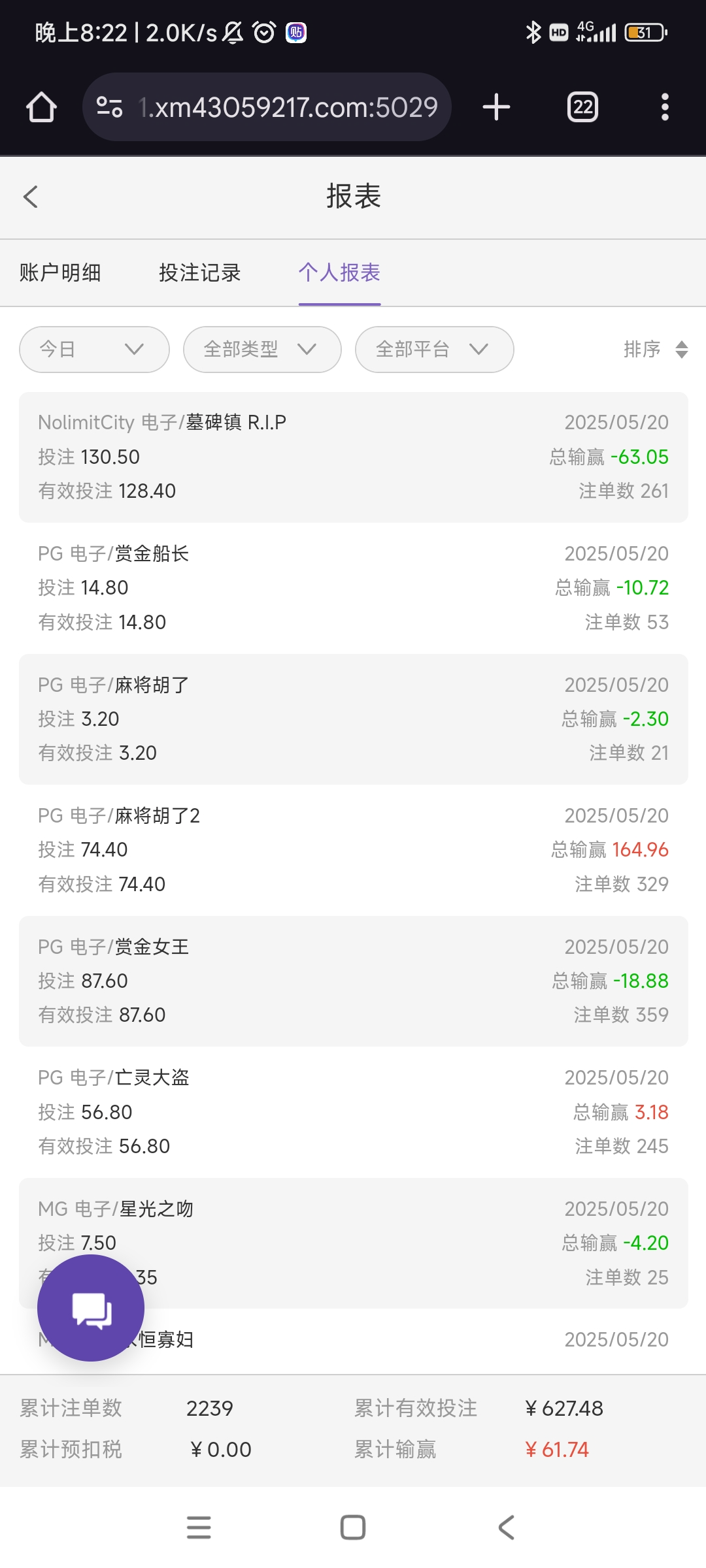Switch to the 账户明细 tab
Screen dimensions: 706x1568
coord(60,272)
